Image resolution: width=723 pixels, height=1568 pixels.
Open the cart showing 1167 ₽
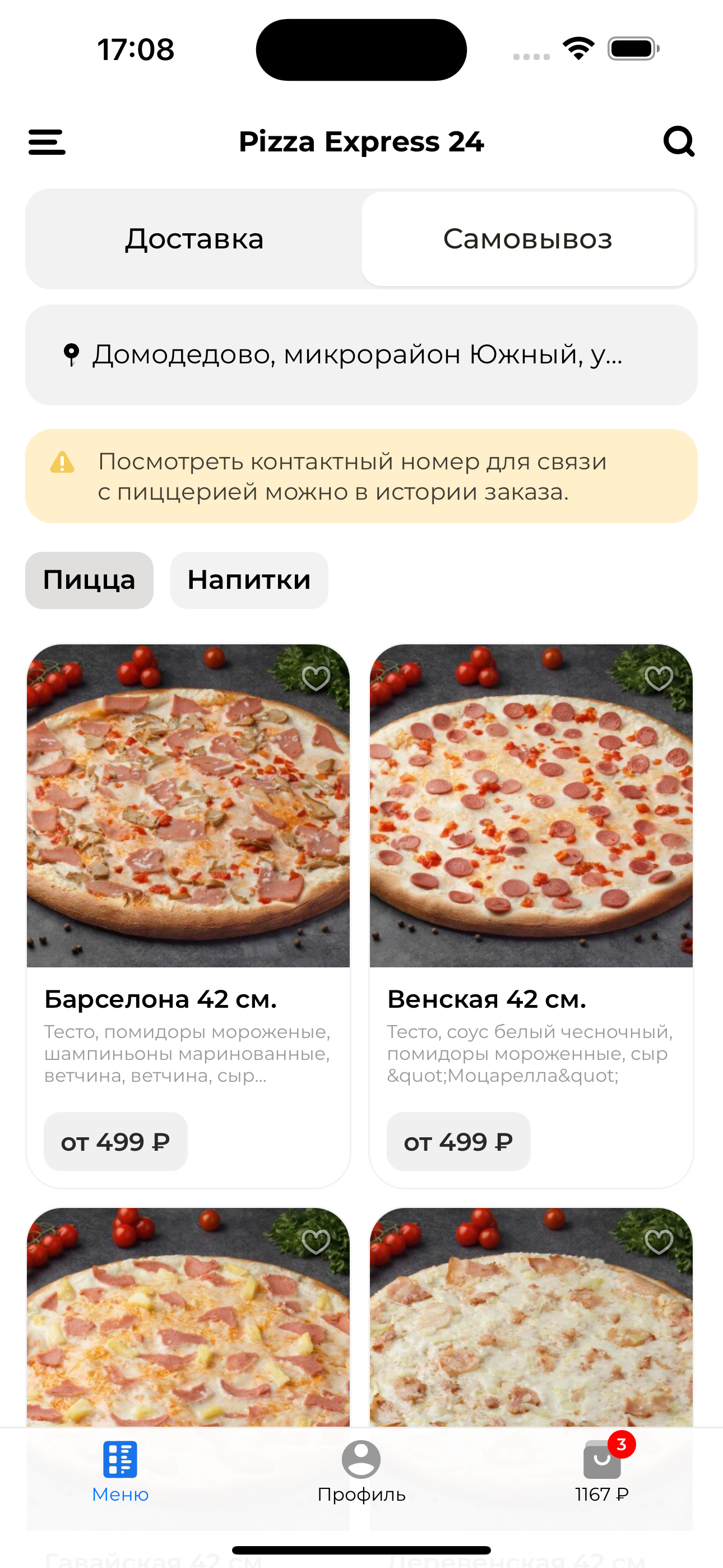click(602, 1470)
